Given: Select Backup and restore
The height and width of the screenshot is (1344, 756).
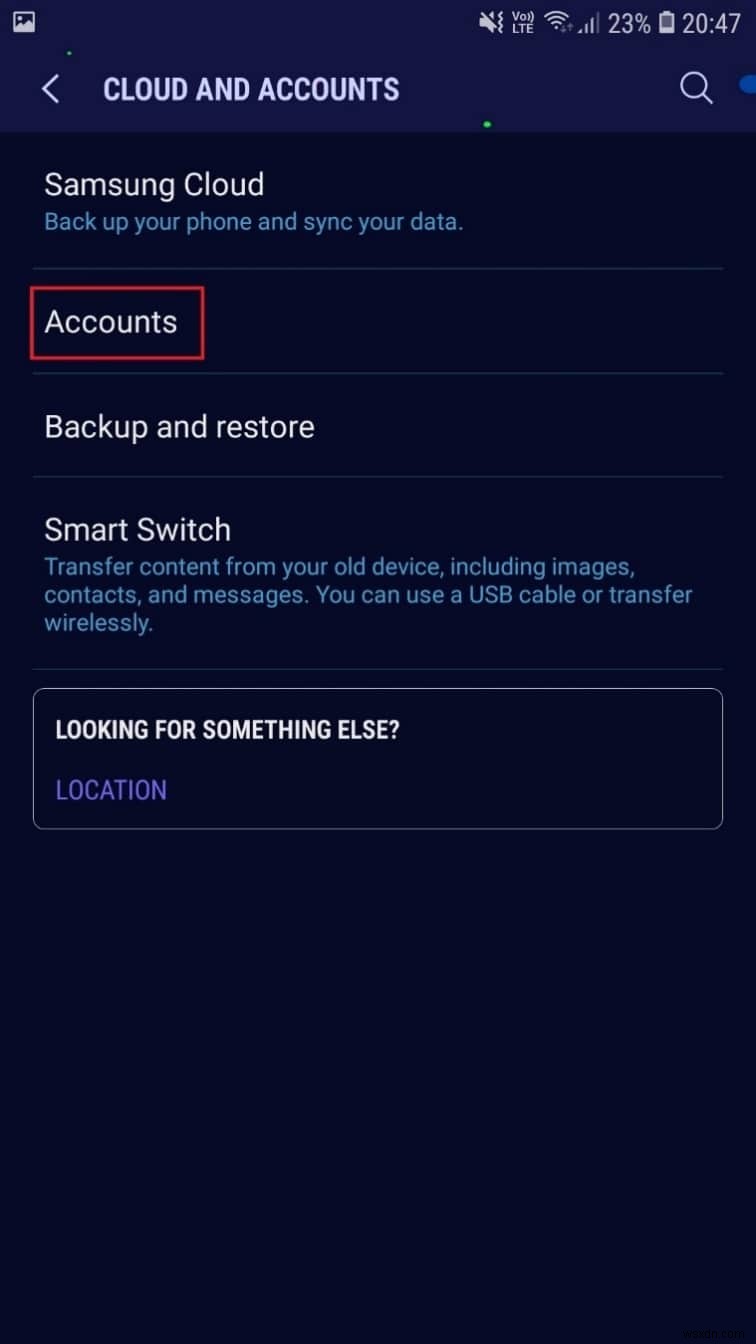Looking at the screenshot, I should [179, 426].
